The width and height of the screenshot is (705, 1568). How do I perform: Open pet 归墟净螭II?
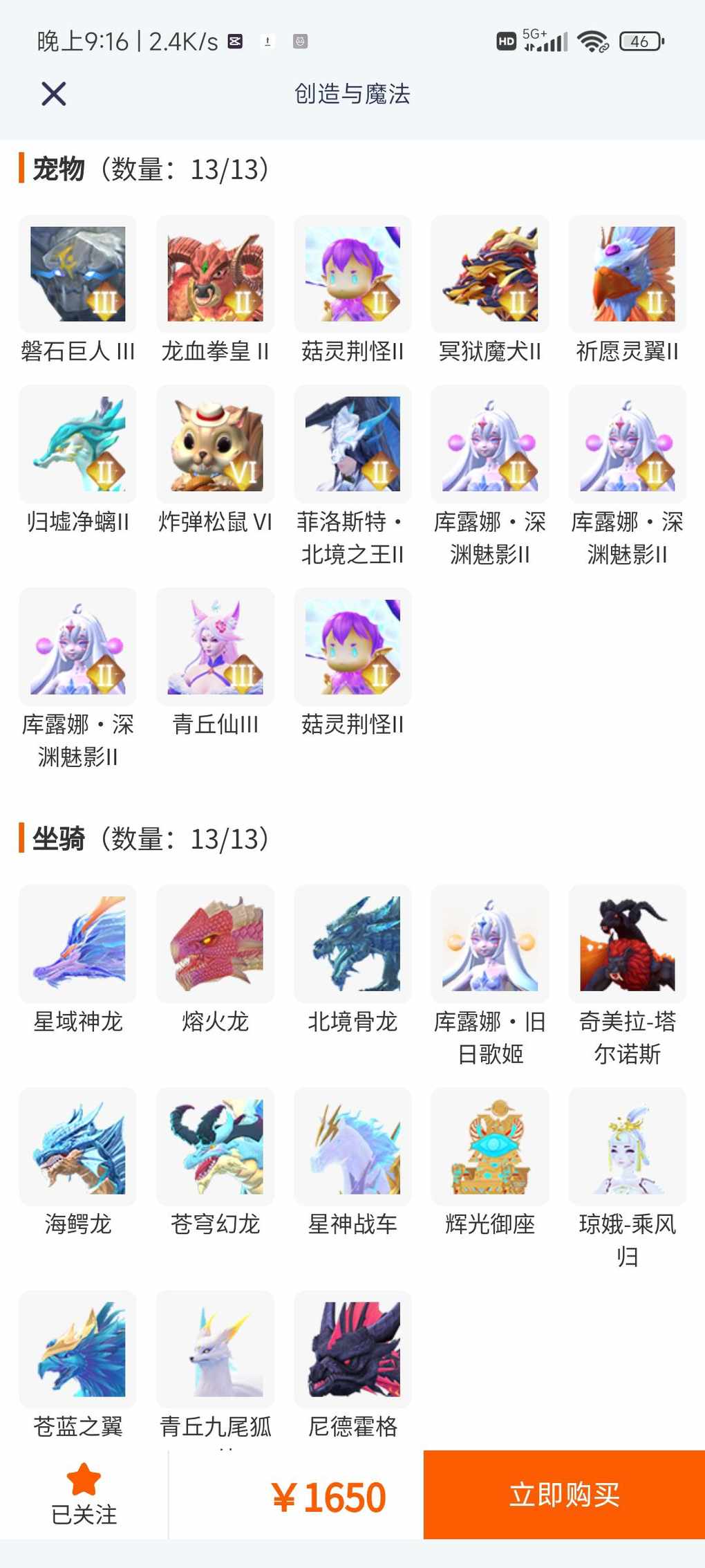77,444
